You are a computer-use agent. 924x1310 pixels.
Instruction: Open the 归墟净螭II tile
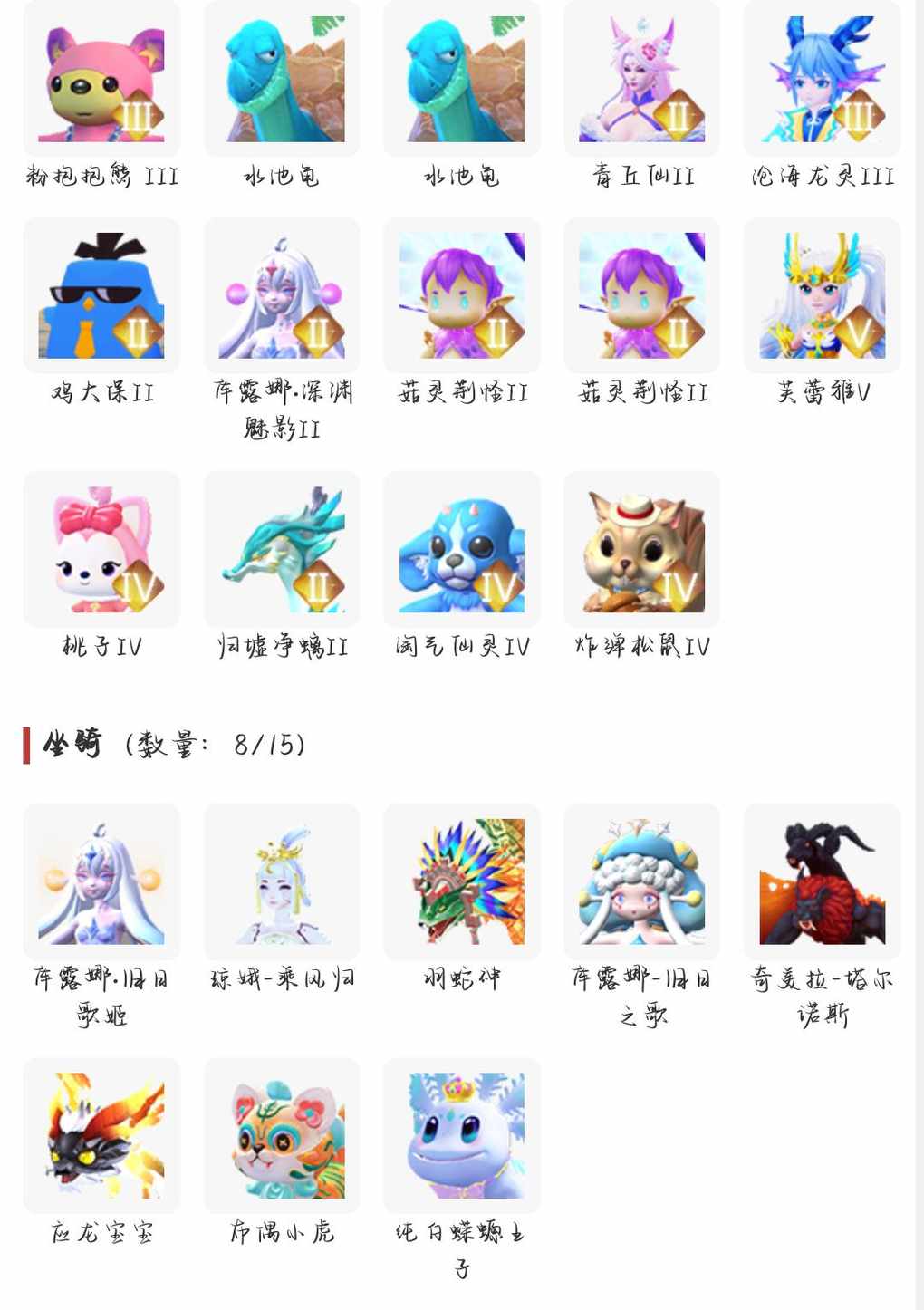(282, 550)
